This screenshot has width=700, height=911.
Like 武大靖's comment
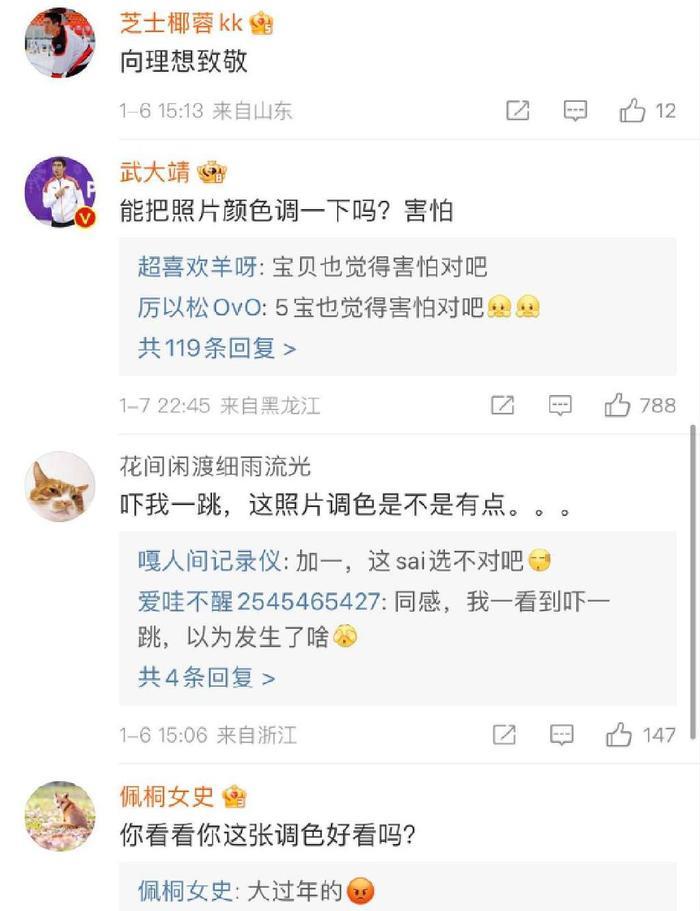618,405
